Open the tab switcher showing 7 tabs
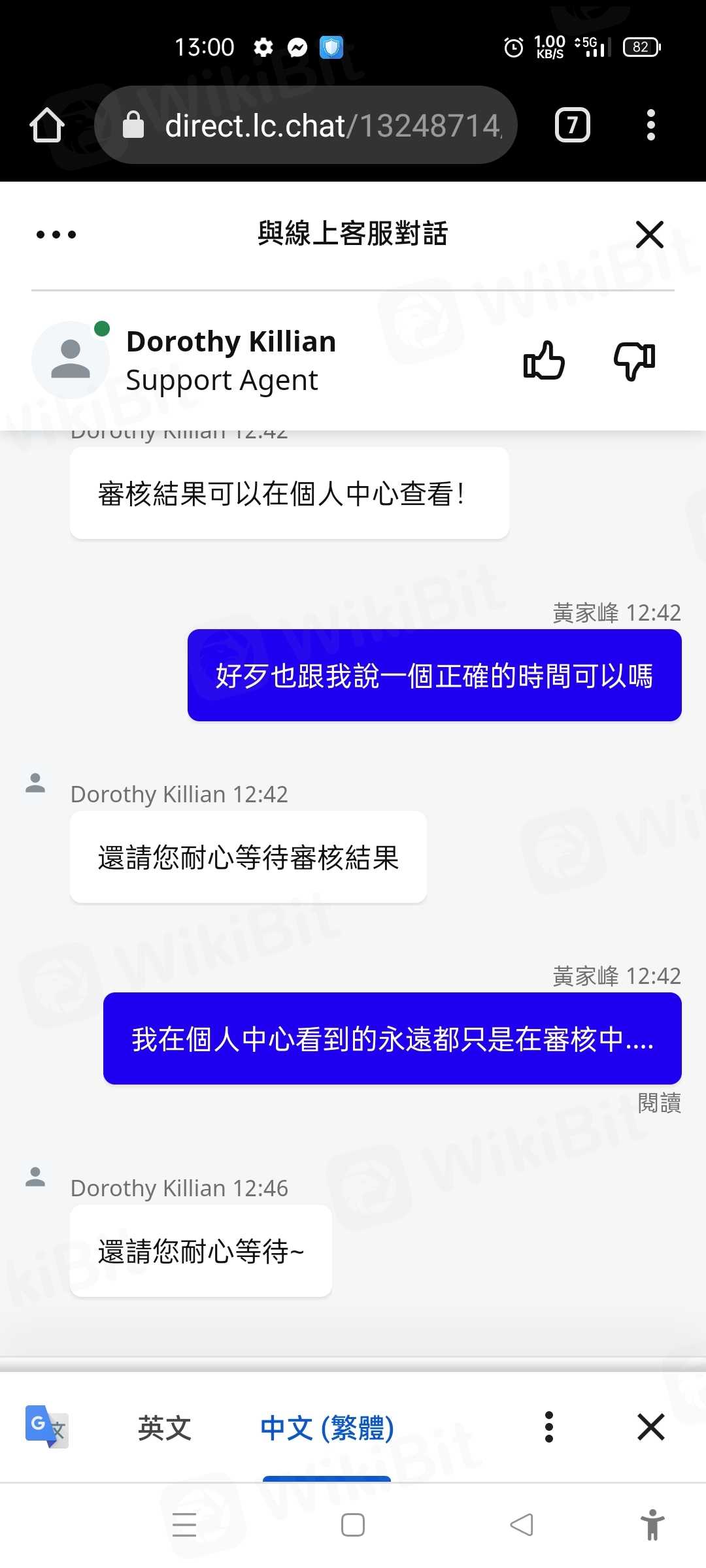The width and height of the screenshot is (706, 1568). click(572, 125)
